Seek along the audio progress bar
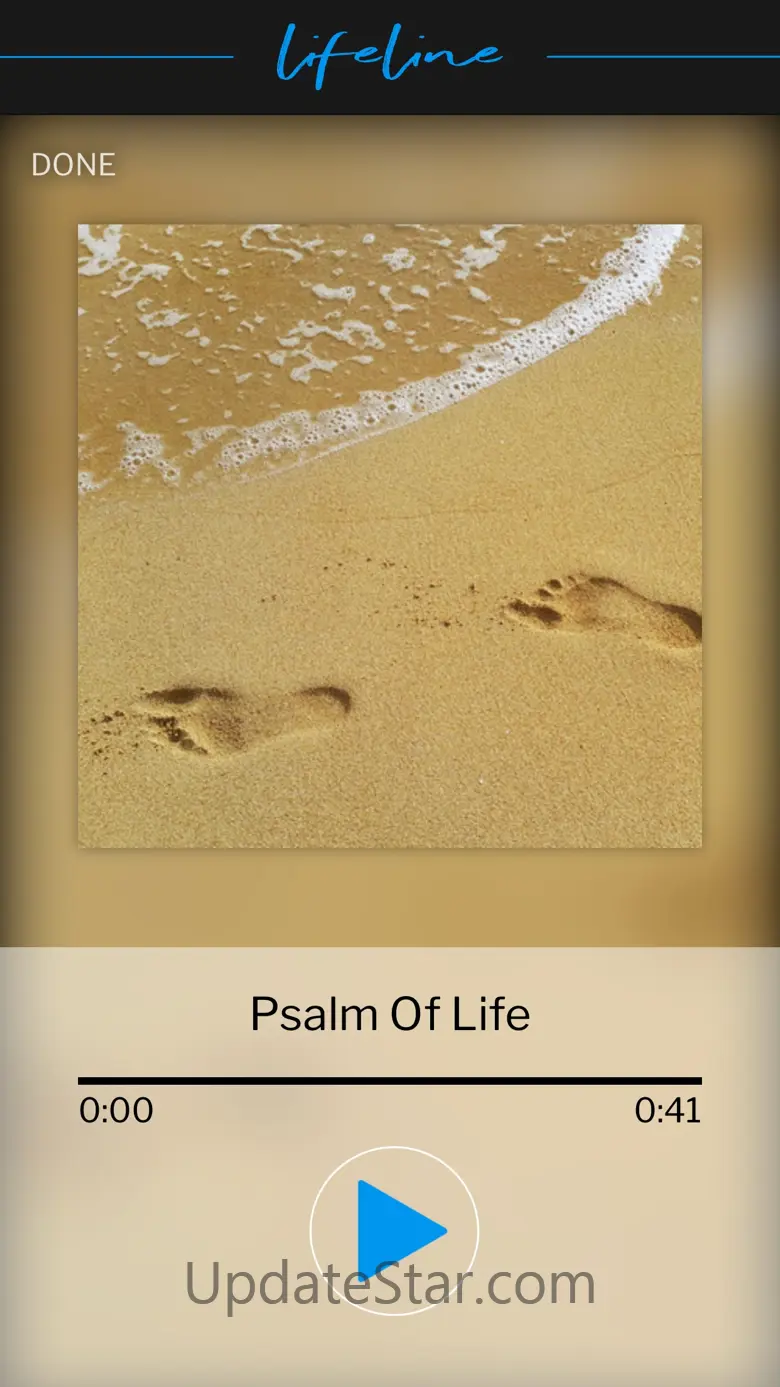The width and height of the screenshot is (780, 1387). (x=390, y=1081)
